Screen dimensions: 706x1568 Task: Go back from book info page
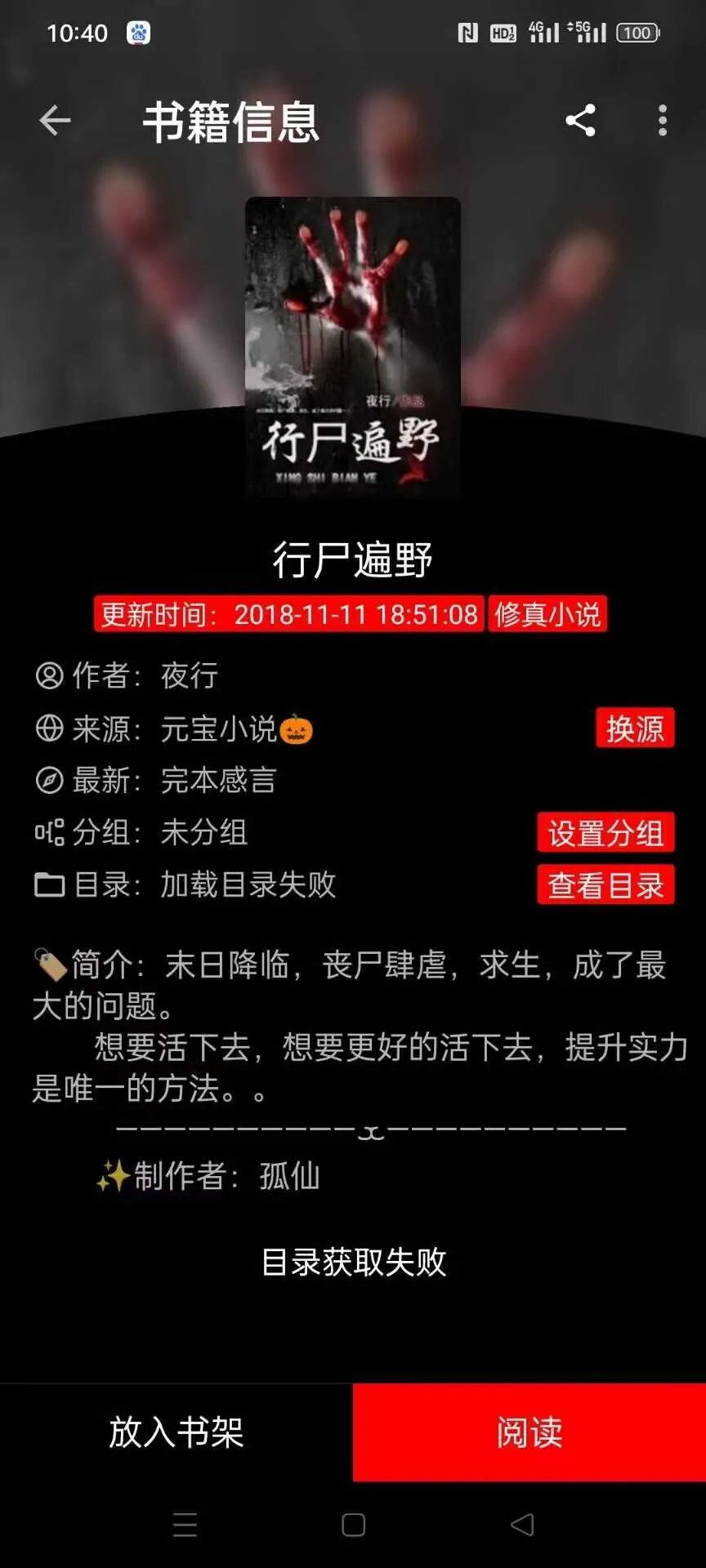point(55,121)
